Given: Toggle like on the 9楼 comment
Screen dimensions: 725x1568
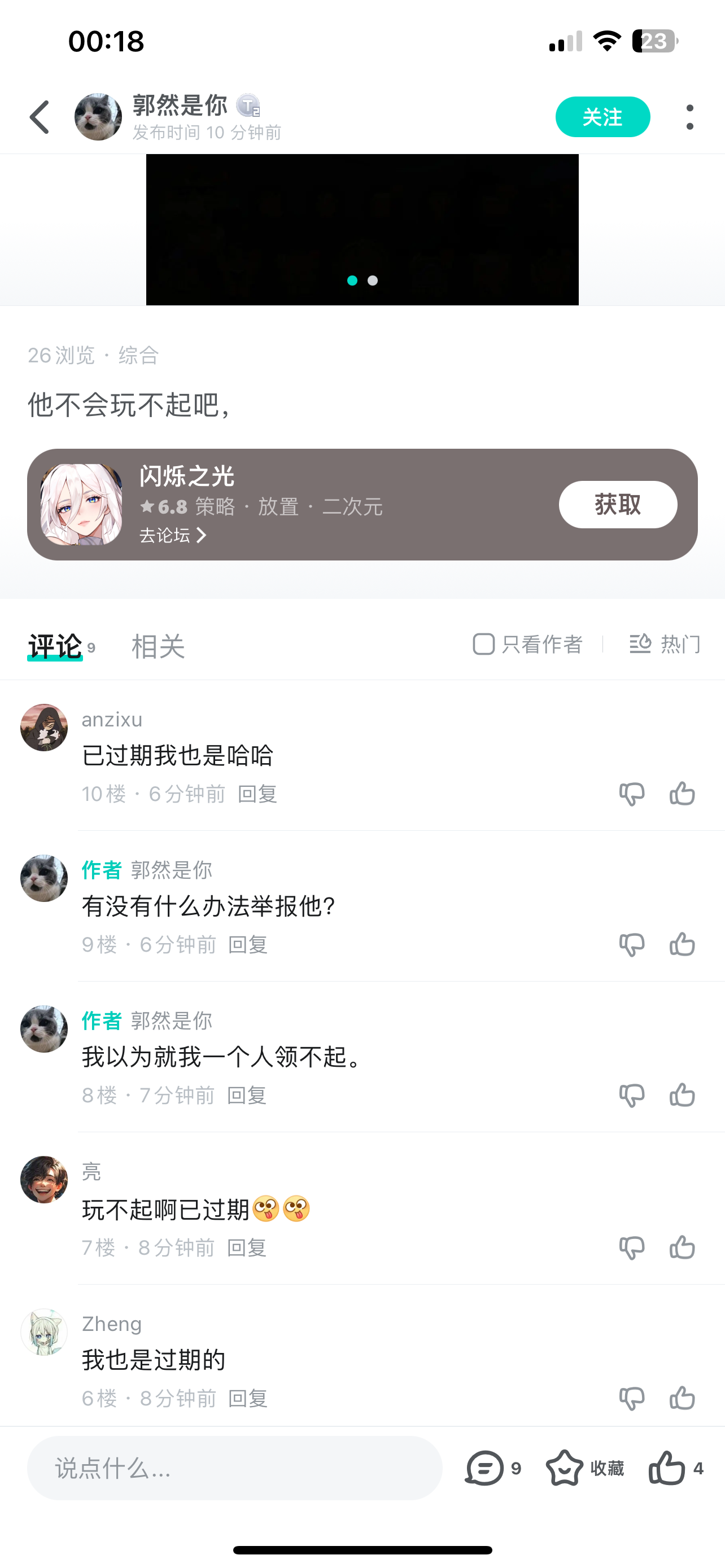Looking at the screenshot, I should click(x=683, y=944).
